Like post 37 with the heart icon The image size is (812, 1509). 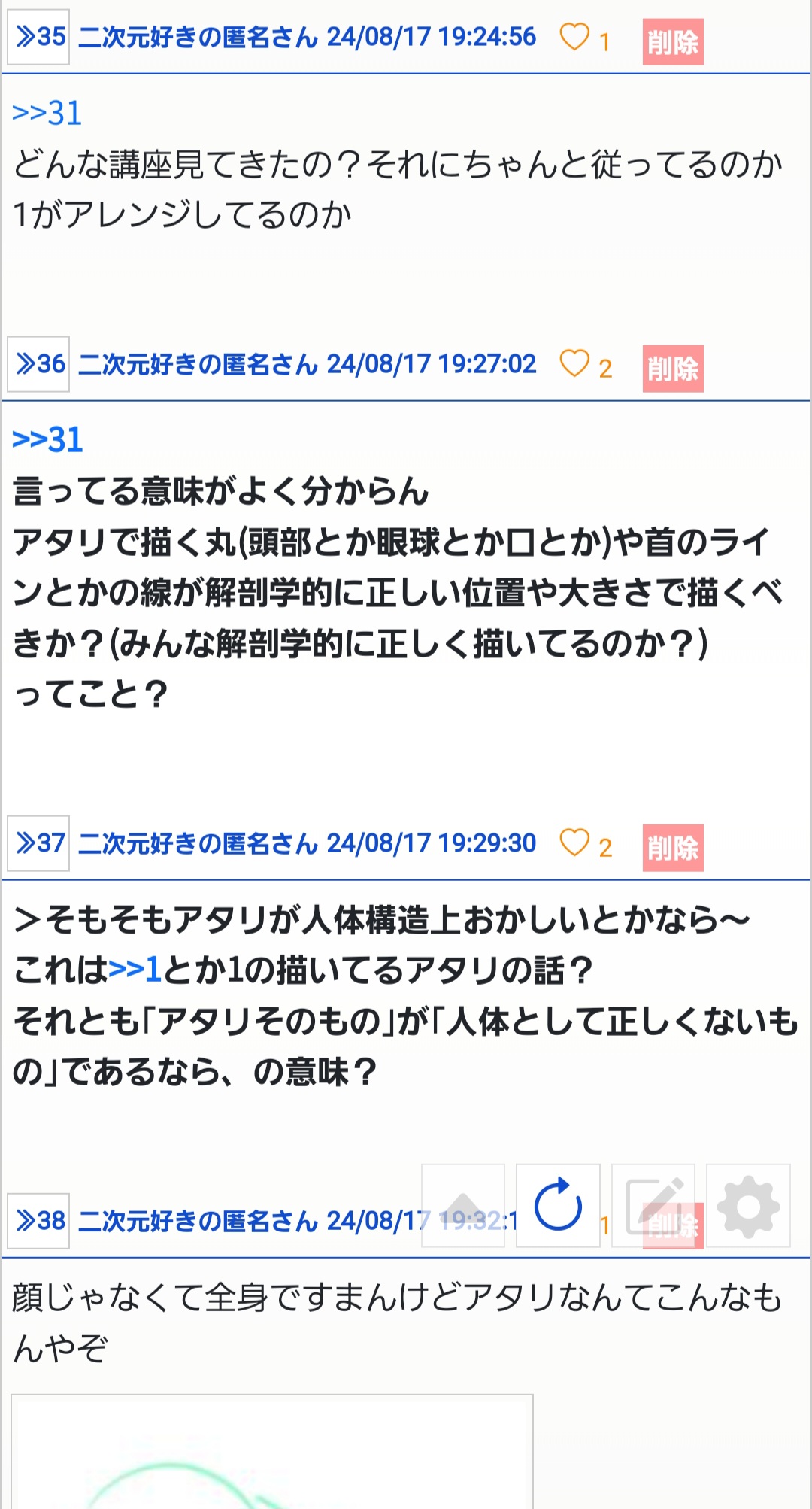point(574,843)
